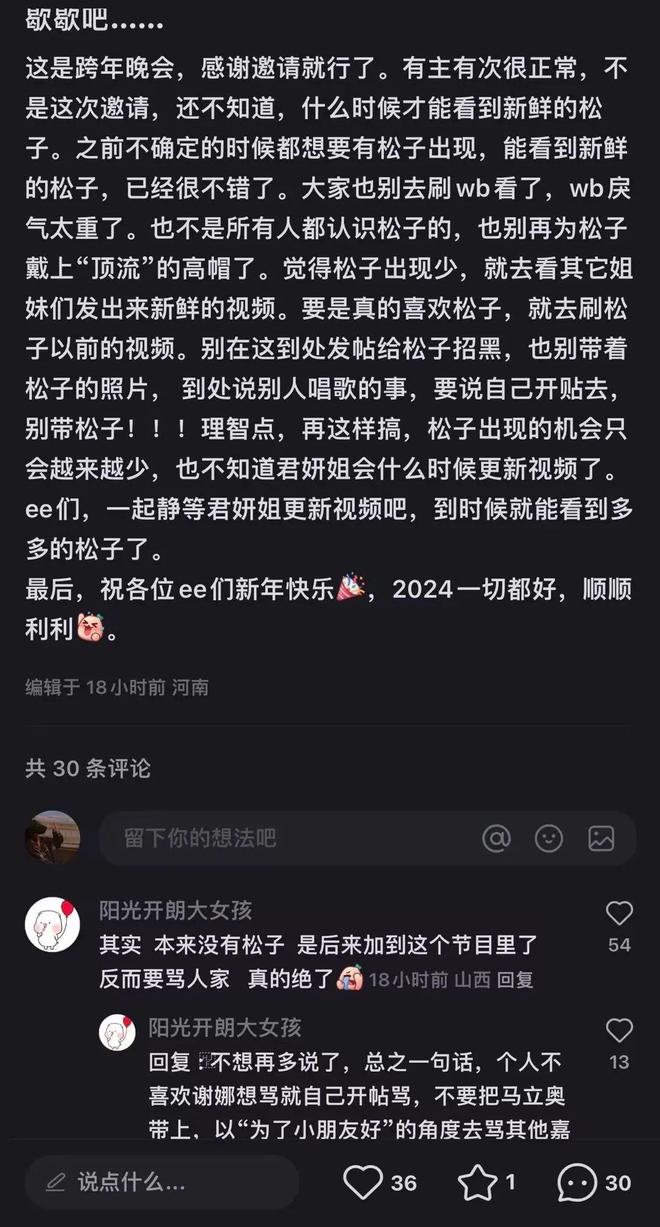
Task: Attach an image to the comment
Action: click(601, 838)
